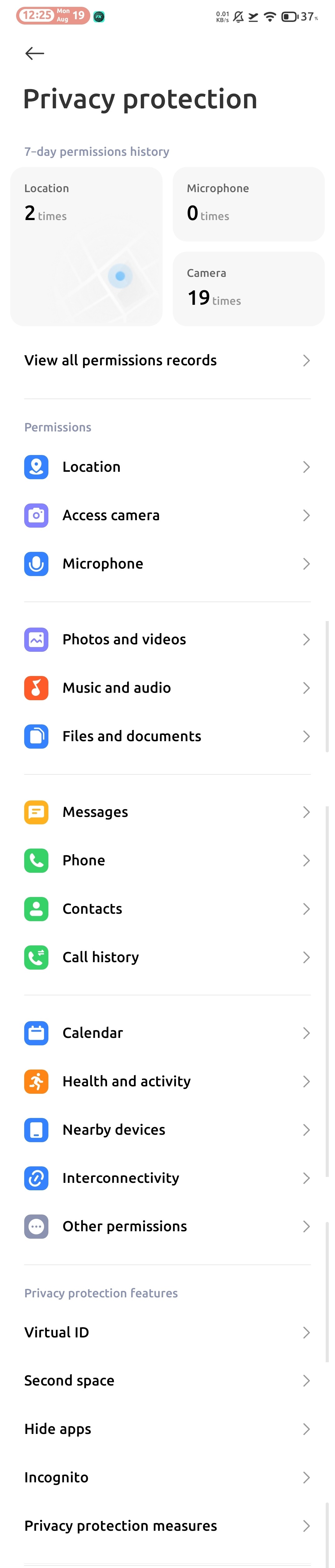
Task: Open Microphone permission row
Action: point(167,564)
